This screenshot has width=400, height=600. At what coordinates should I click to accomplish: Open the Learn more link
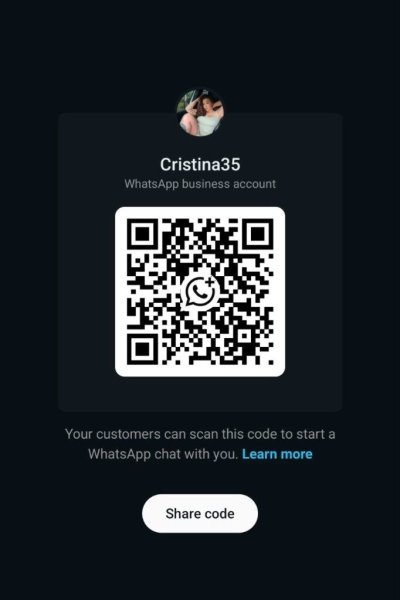tap(277, 454)
